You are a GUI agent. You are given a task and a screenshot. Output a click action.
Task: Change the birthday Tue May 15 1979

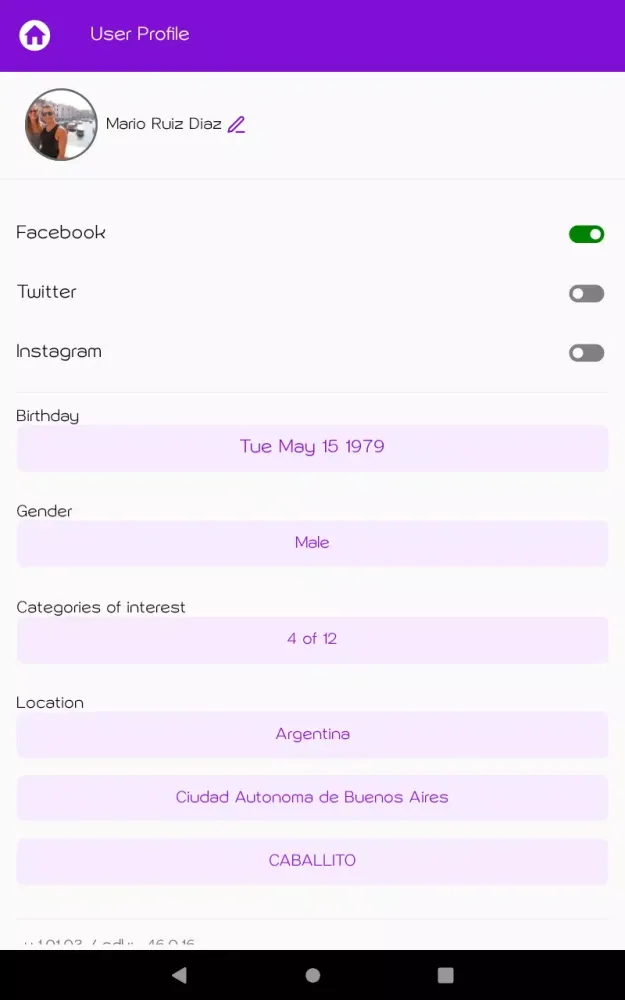coord(312,447)
